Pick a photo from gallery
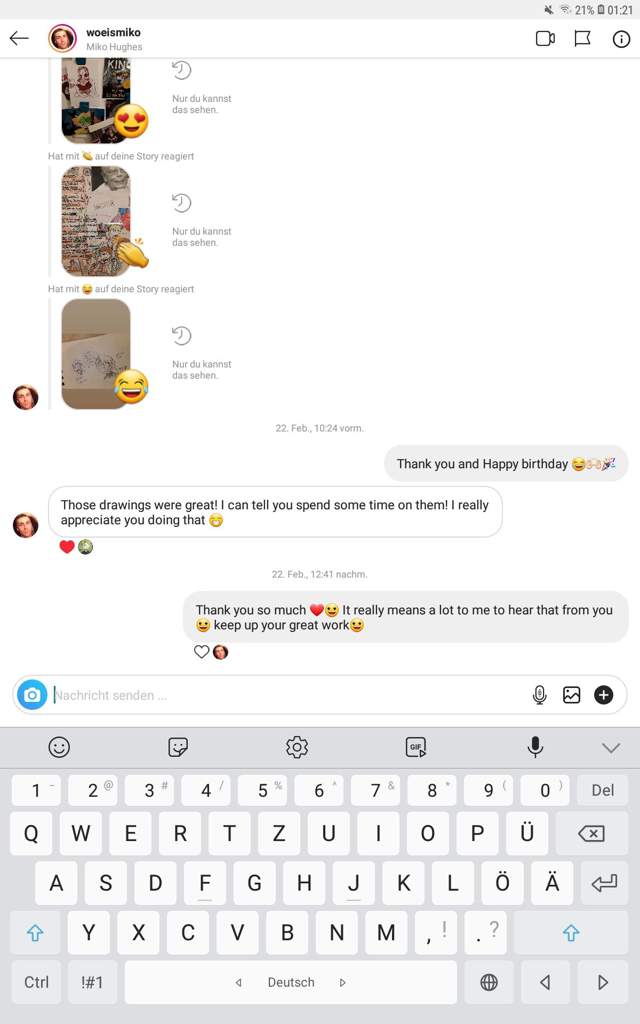This screenshot has height=1024, width=640. (x=572, y=695)
